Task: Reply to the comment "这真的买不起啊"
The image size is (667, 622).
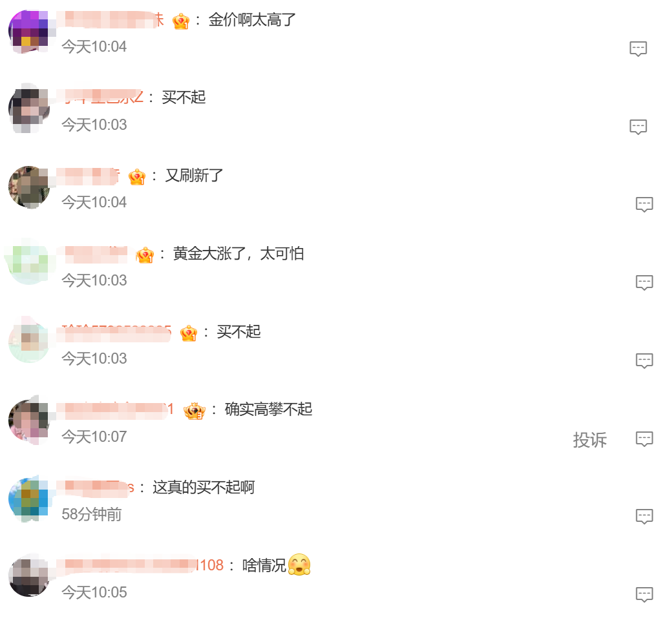Action: (644, 516)
